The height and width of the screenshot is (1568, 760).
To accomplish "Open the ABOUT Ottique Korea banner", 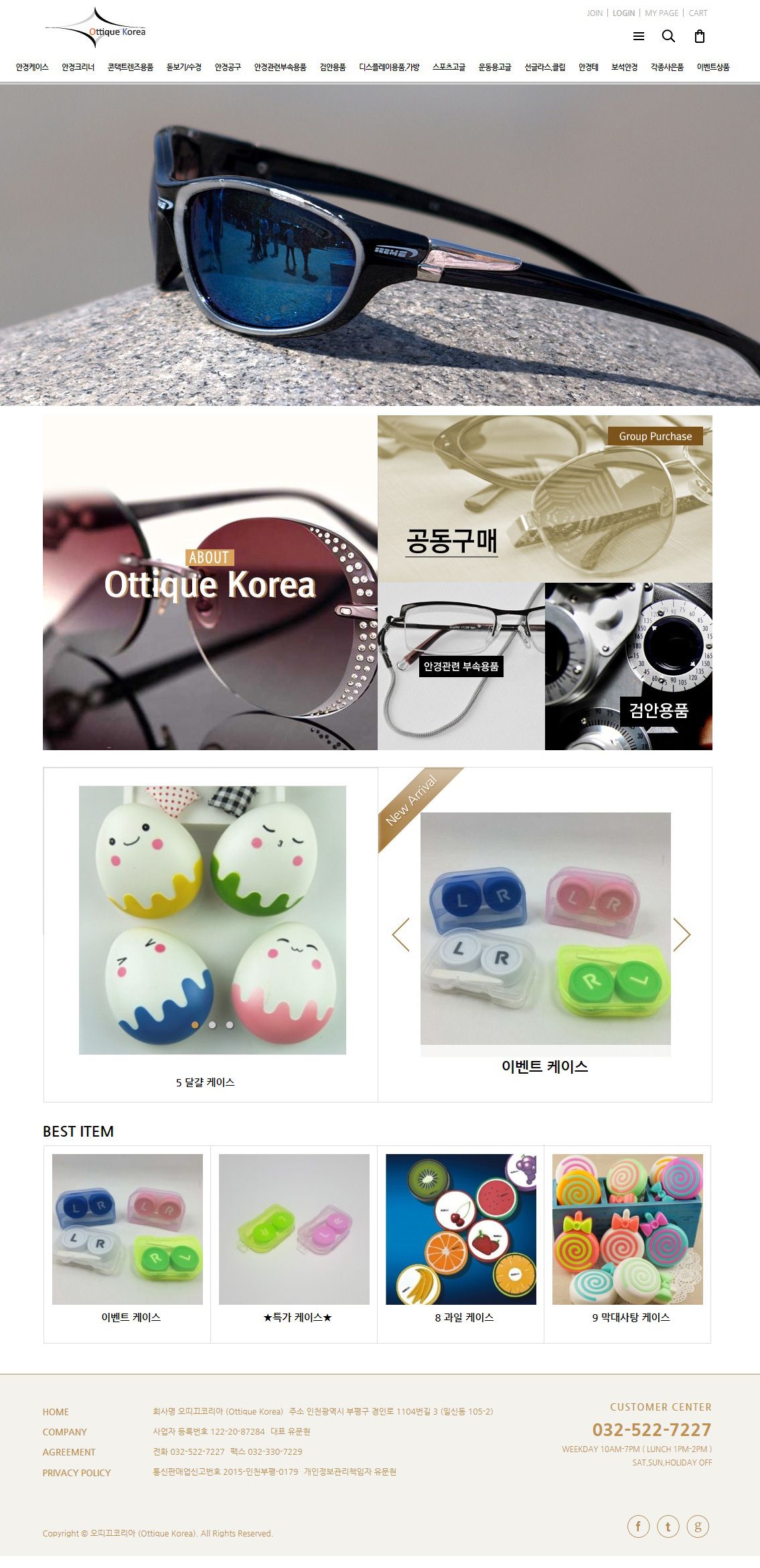I will pos(210,582).
